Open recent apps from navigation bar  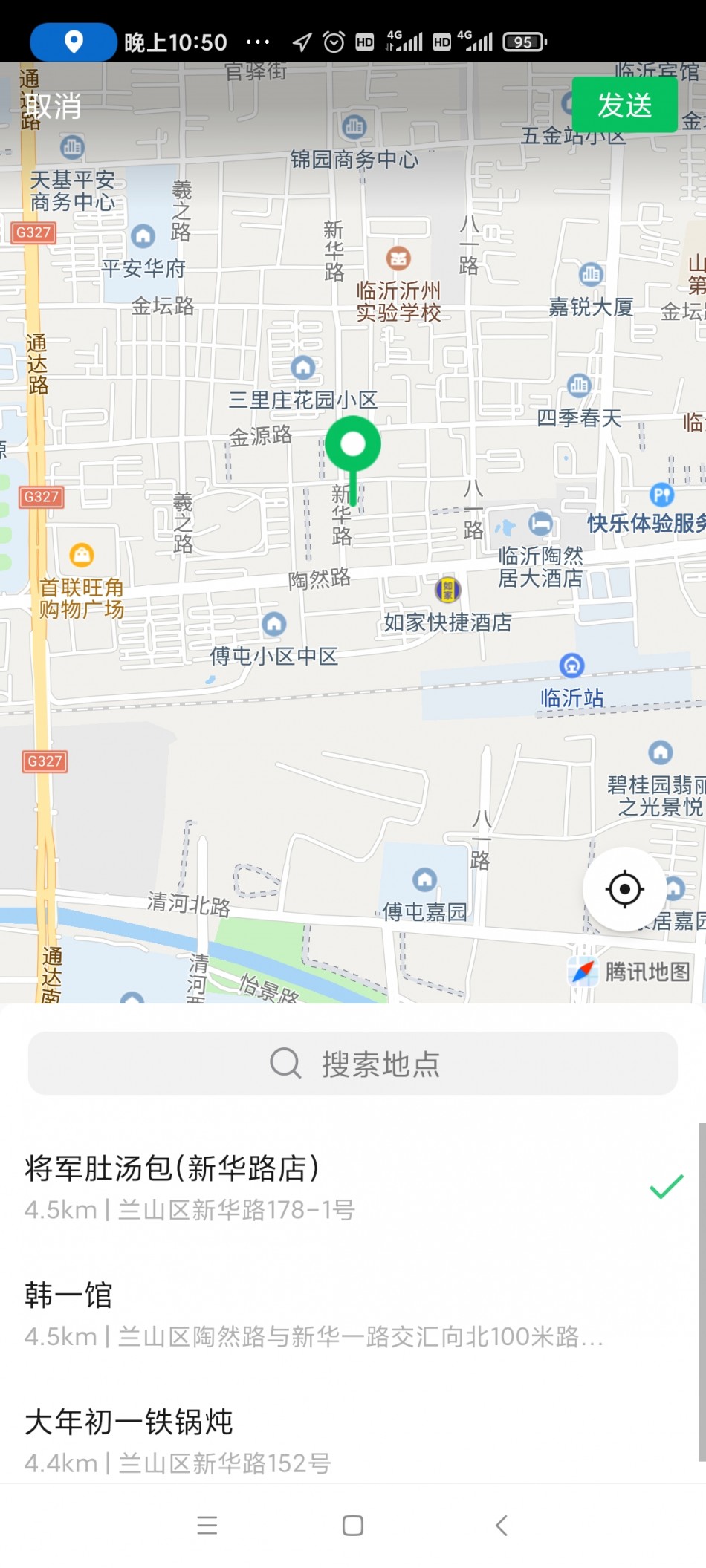(x=207, y=1526)
